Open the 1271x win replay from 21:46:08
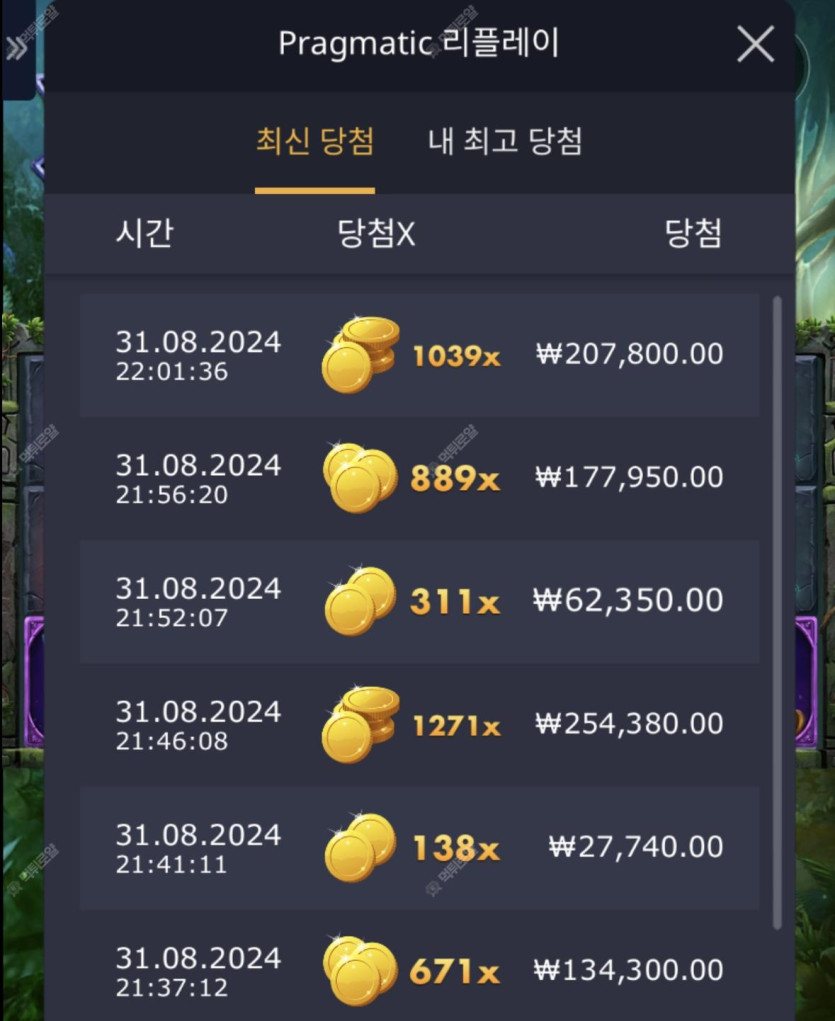 tap(419, 725)
